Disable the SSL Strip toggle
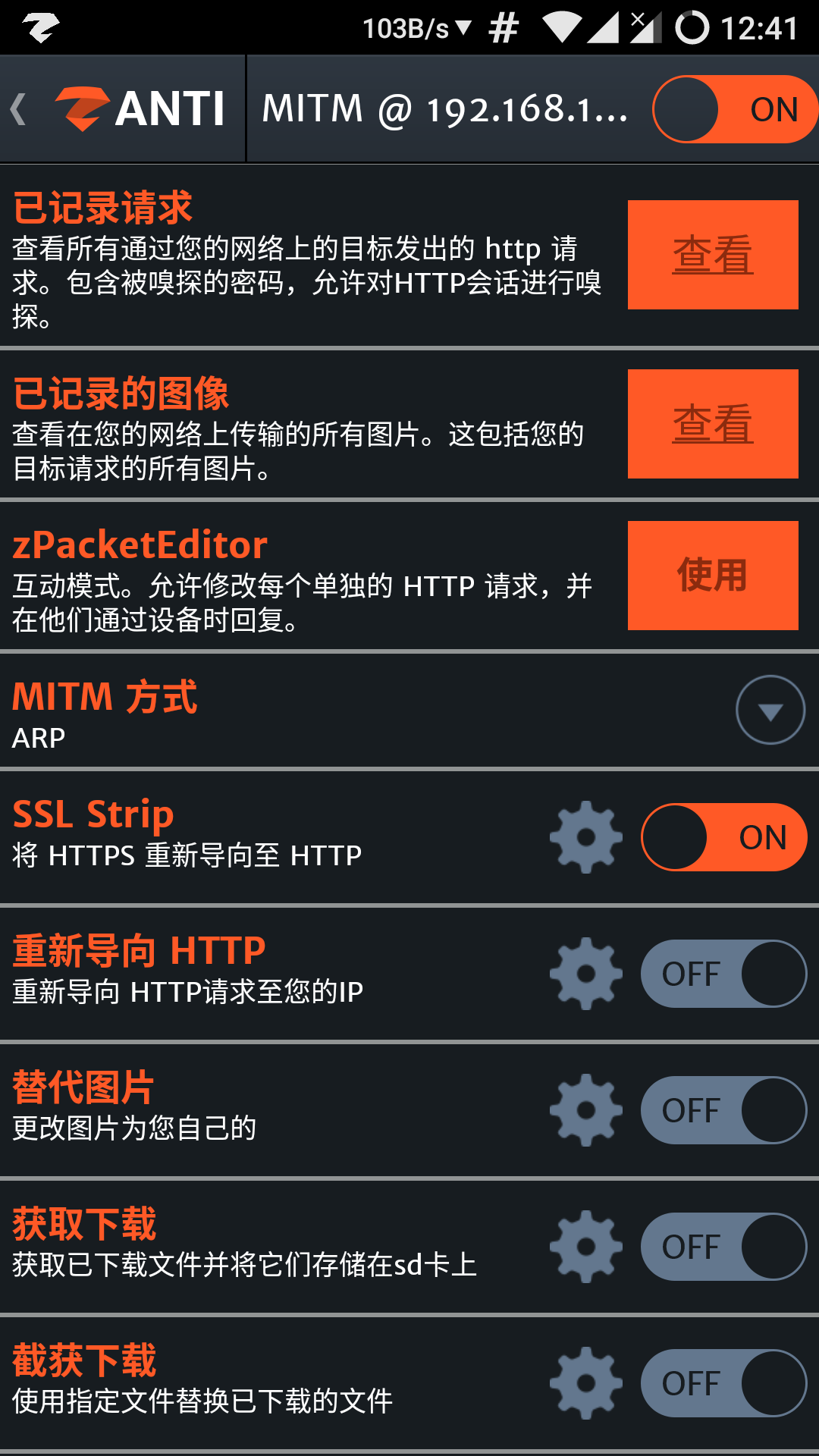This screenshot has width=819, height=1456. click(x=723, y=837)
